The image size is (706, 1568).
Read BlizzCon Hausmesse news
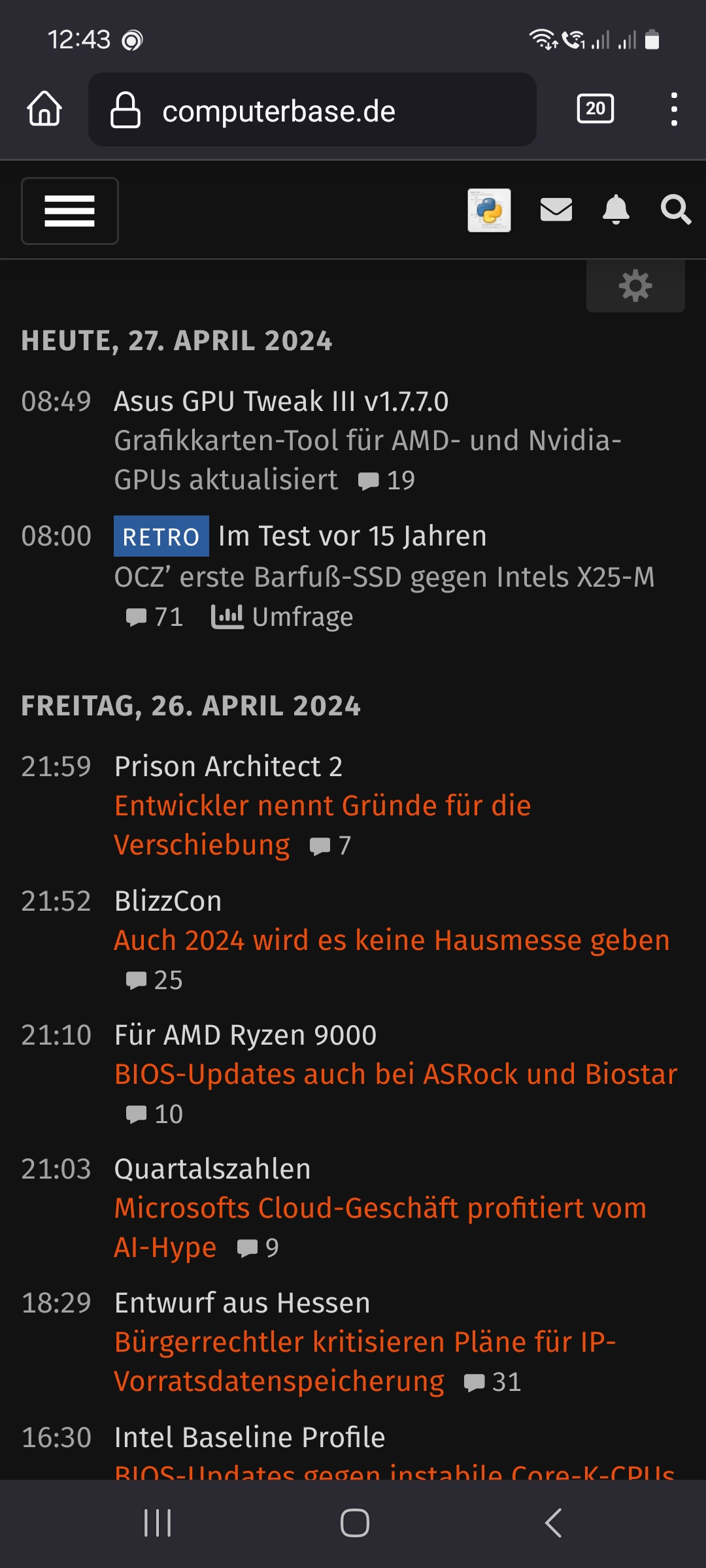click(391, 940)
